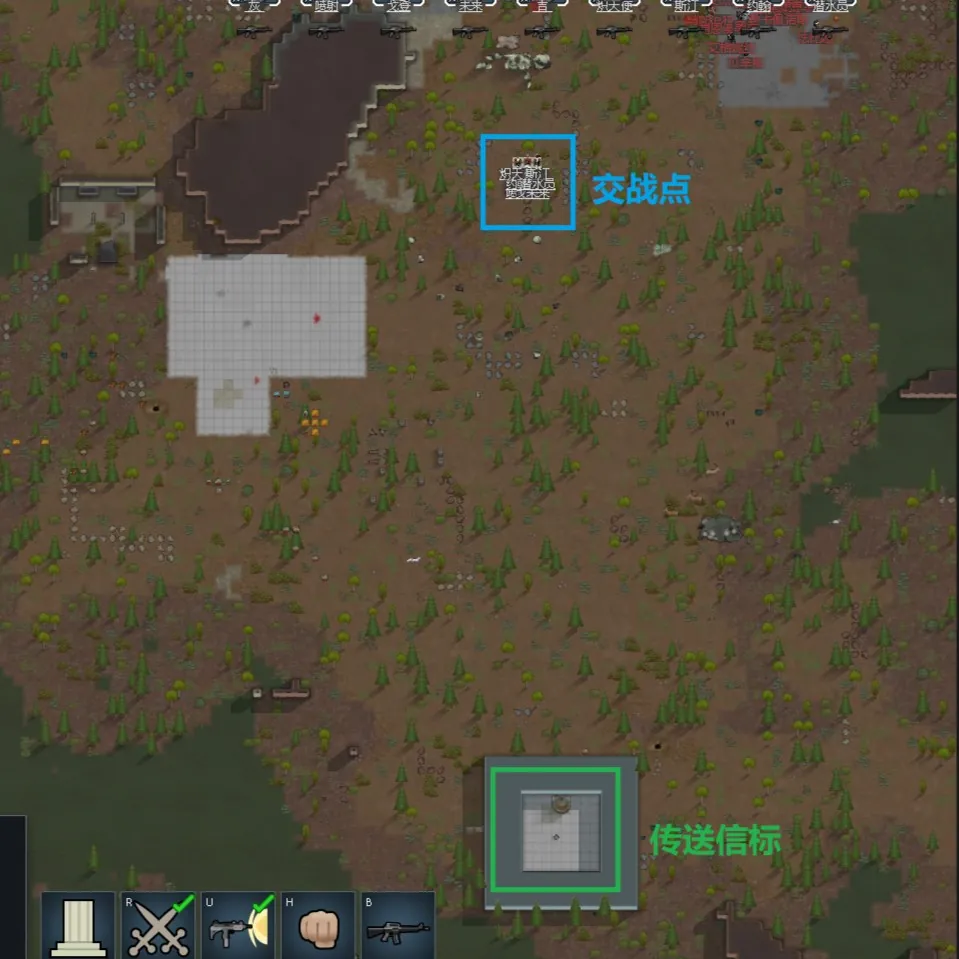The image size is (959, 959).
Task: Select the melee attack fist command
Action: tap(317, 925)
